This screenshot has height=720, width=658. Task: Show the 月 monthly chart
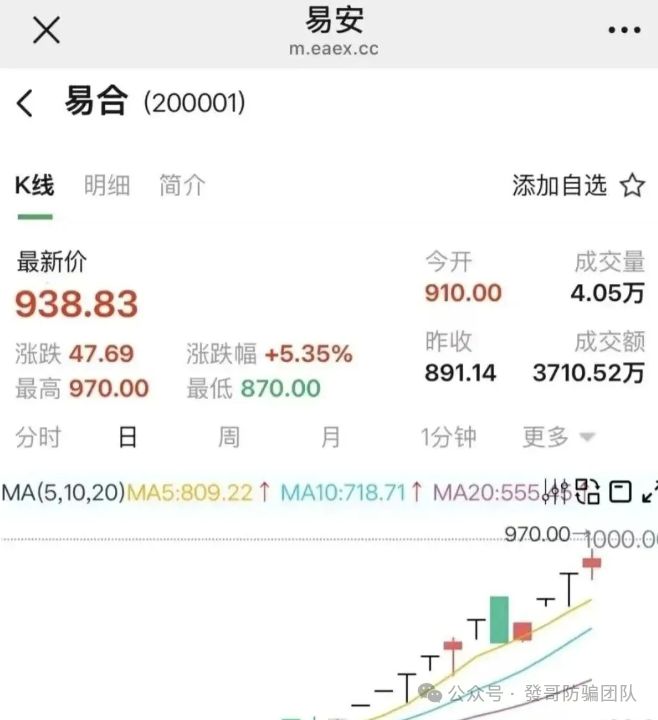click(x=330, y=437)
